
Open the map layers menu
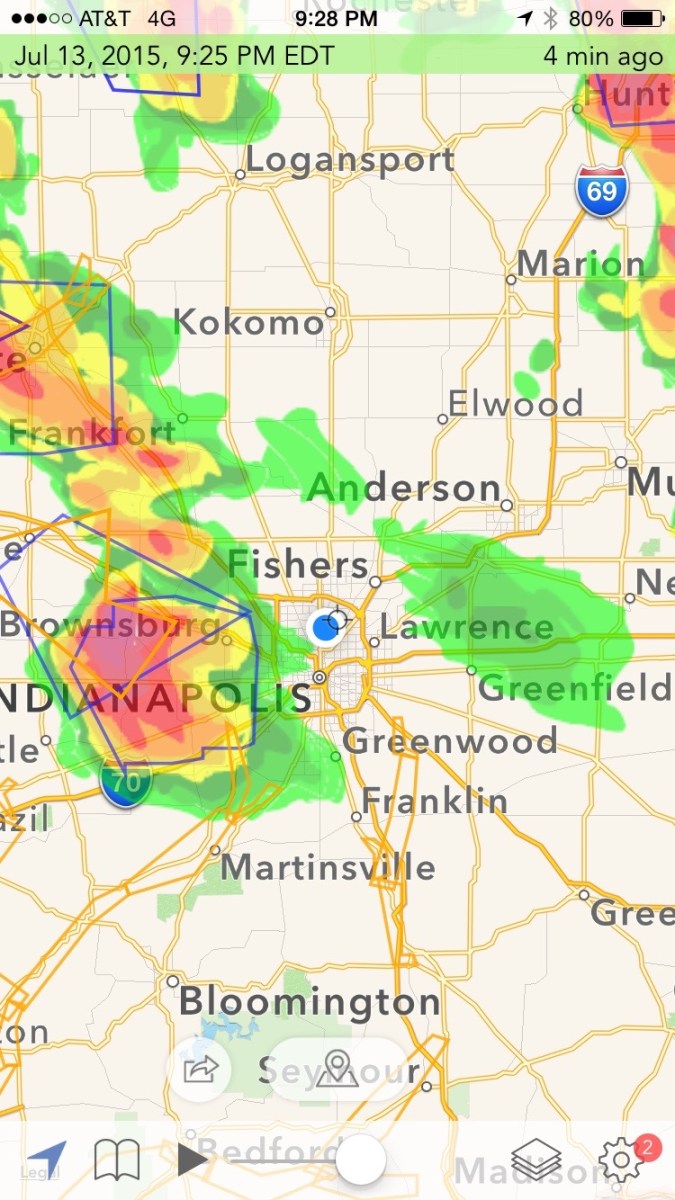(536, 1161)
